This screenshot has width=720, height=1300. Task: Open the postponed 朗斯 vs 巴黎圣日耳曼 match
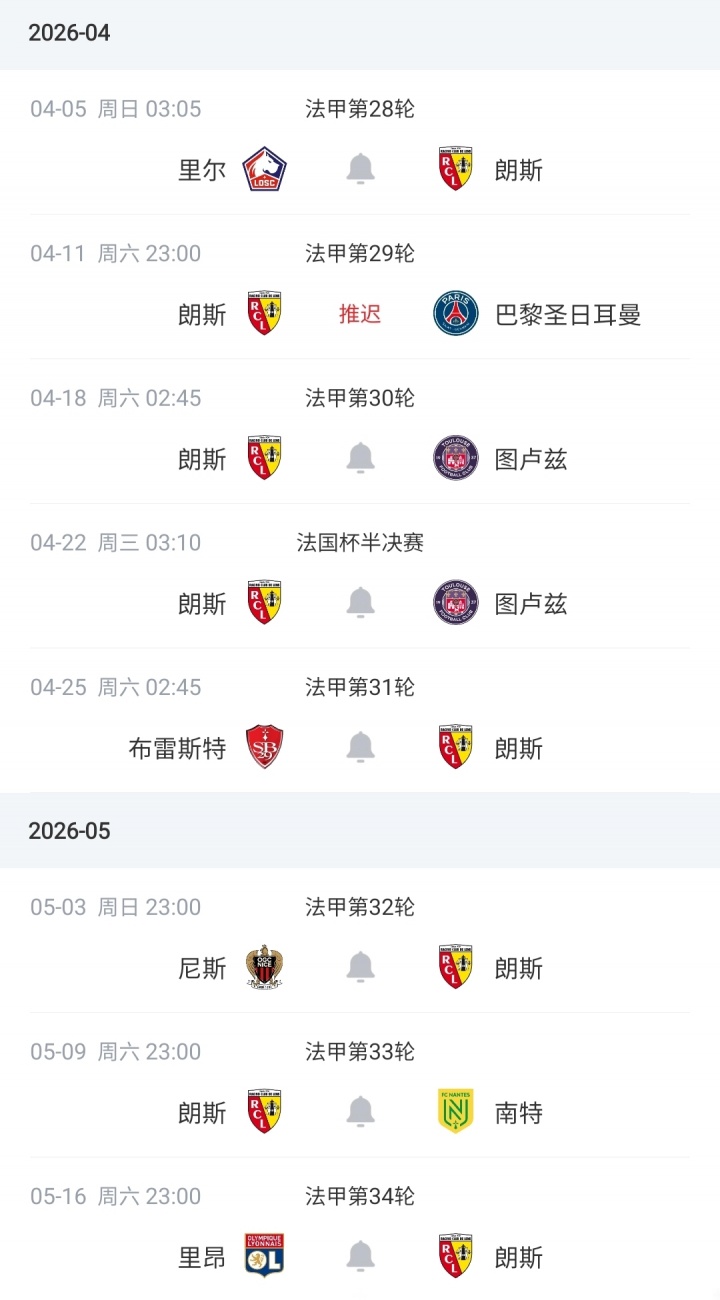coord(360,314)
